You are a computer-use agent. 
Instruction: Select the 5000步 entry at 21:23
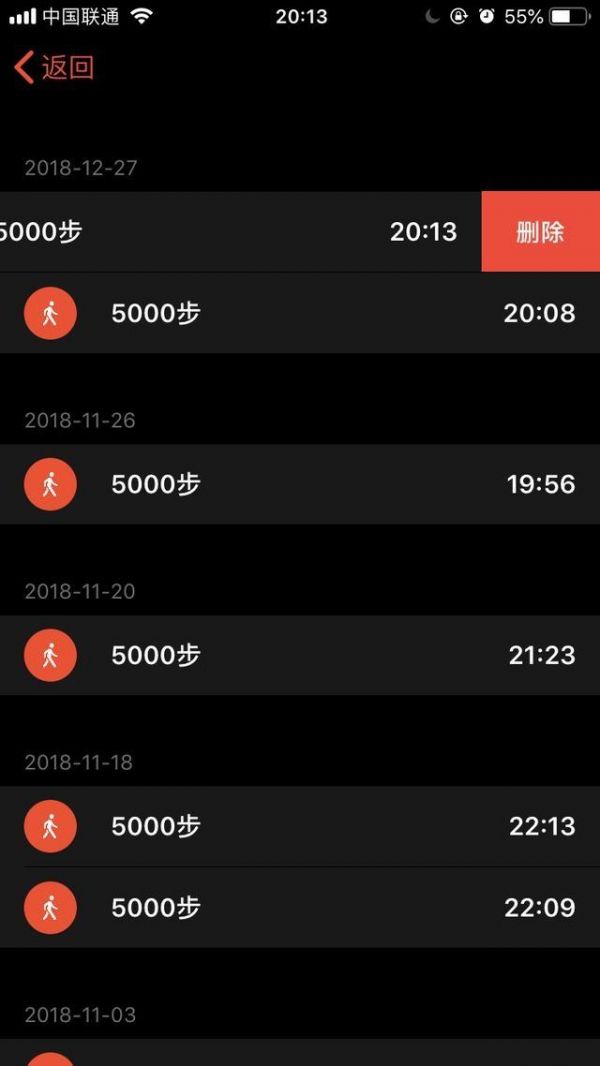coord(300,655)
